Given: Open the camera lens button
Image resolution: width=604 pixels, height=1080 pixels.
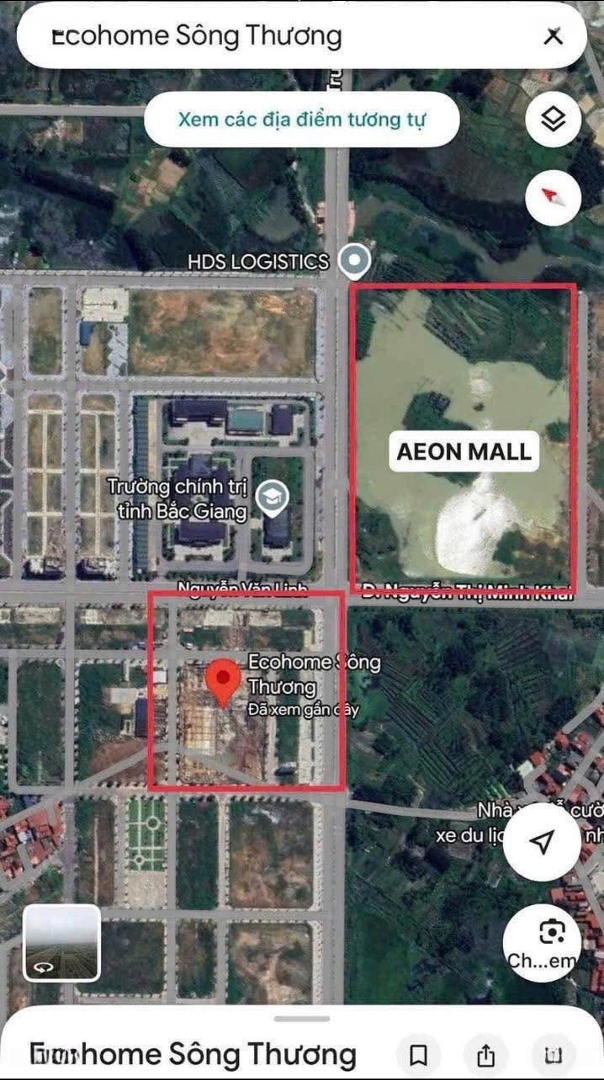Looking at the screenshot, I should point(549,932).
